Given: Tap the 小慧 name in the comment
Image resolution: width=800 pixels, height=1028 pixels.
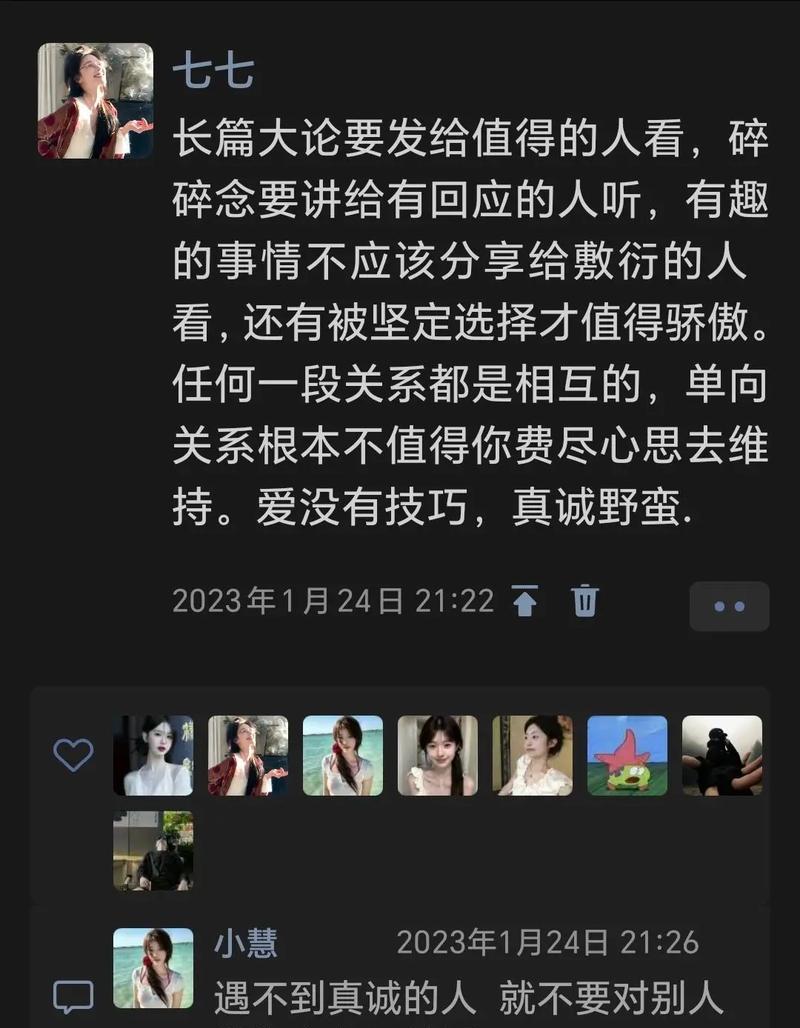Looking at the screenshot, I should click(245, 942).
